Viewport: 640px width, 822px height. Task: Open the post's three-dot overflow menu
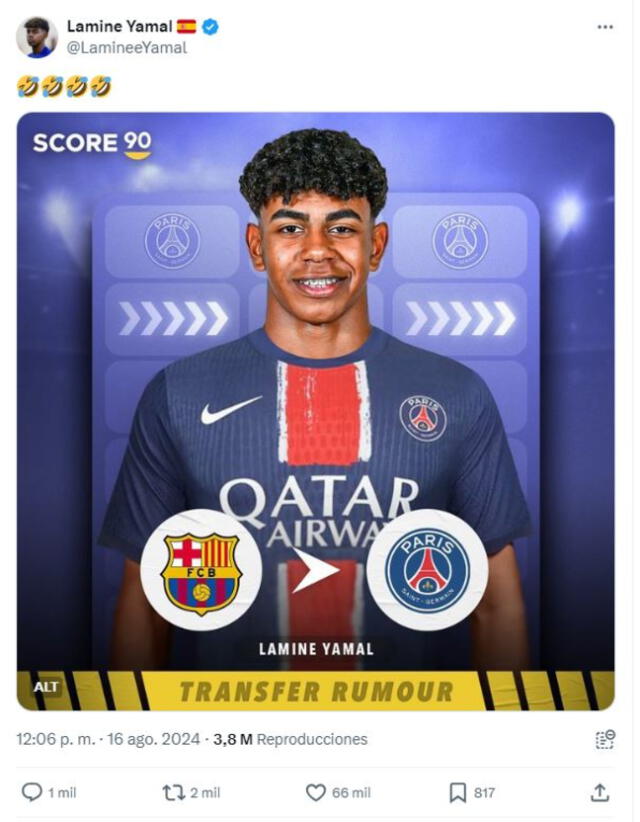coord(604,27)
